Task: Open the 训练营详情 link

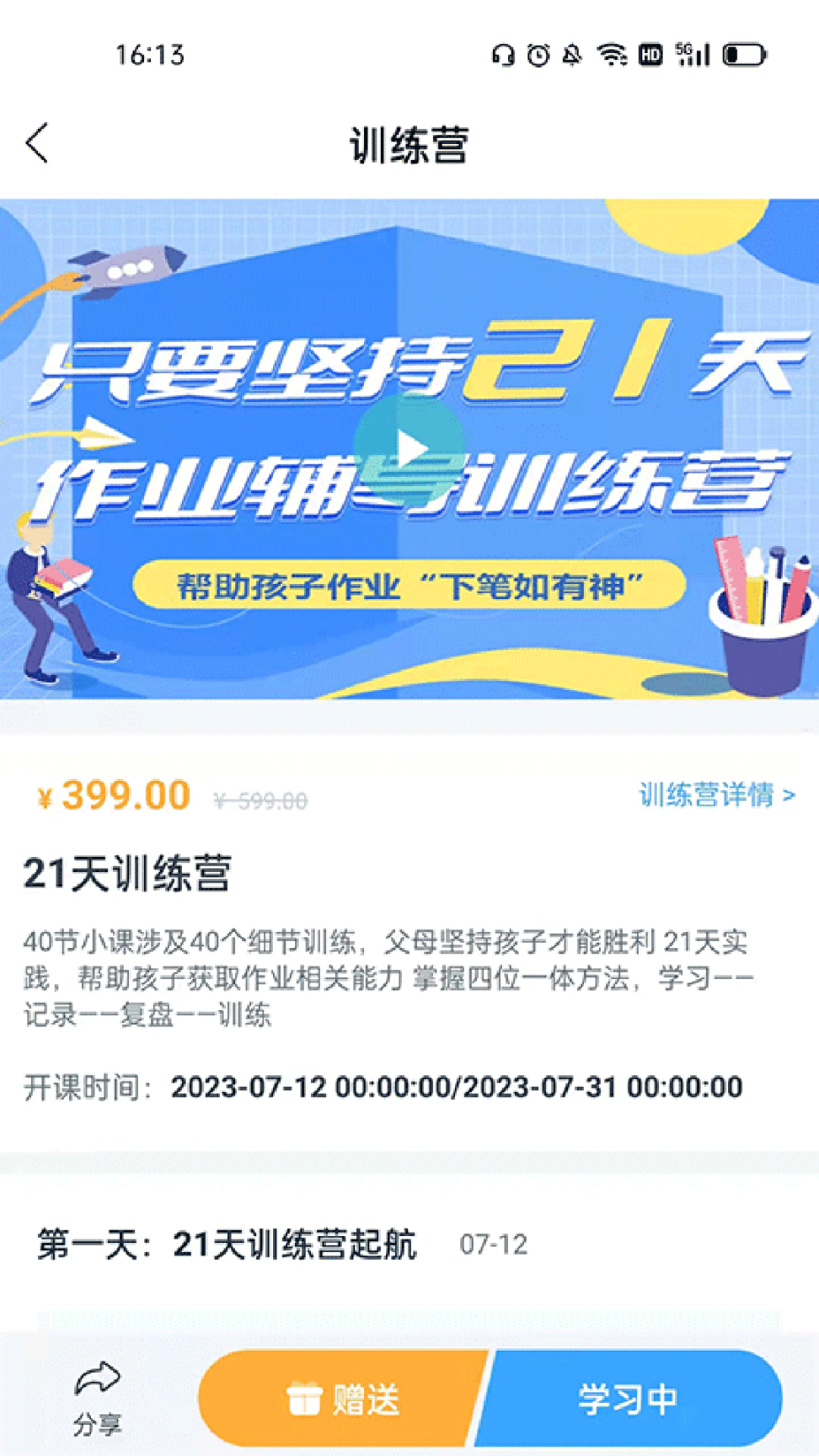Action: 716,795
